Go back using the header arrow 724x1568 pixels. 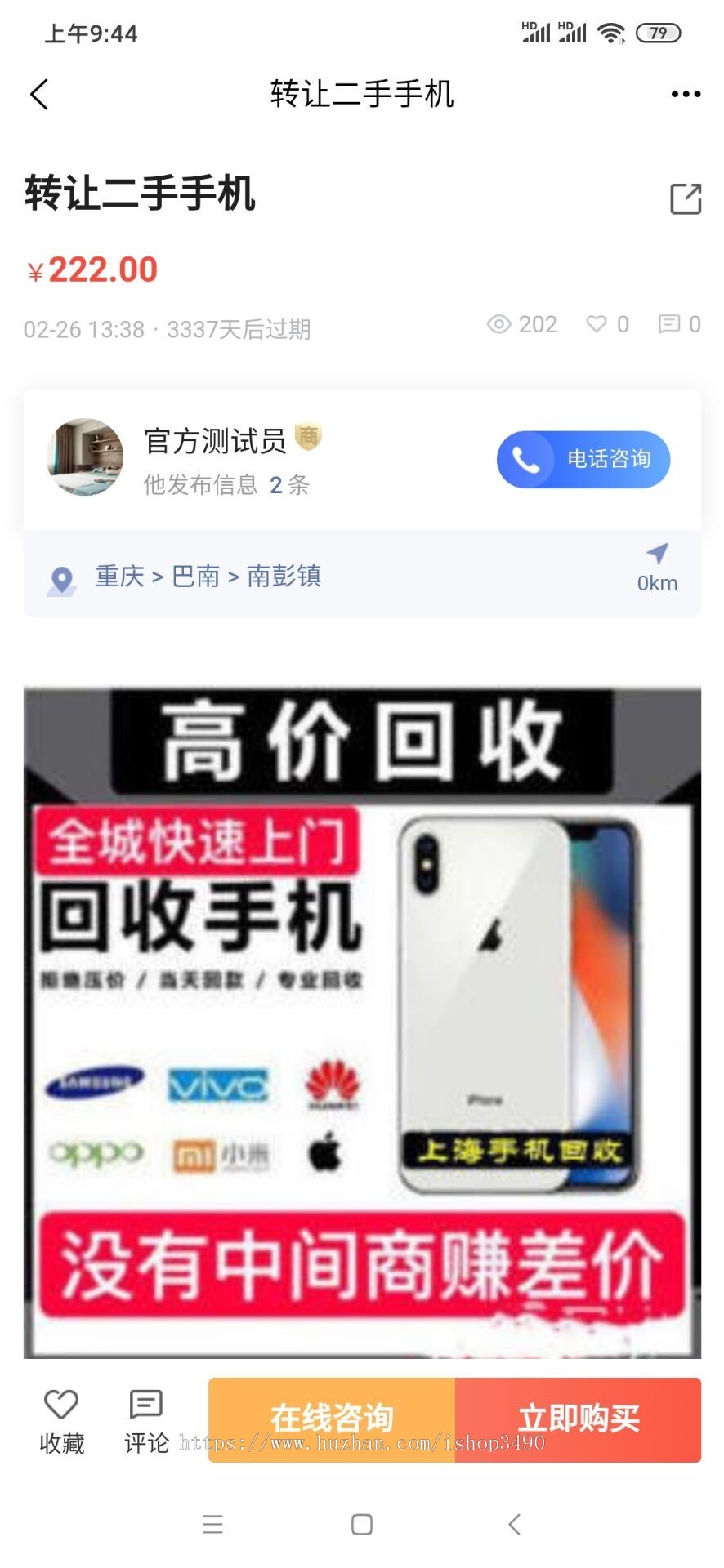click(x=39, y=95)
